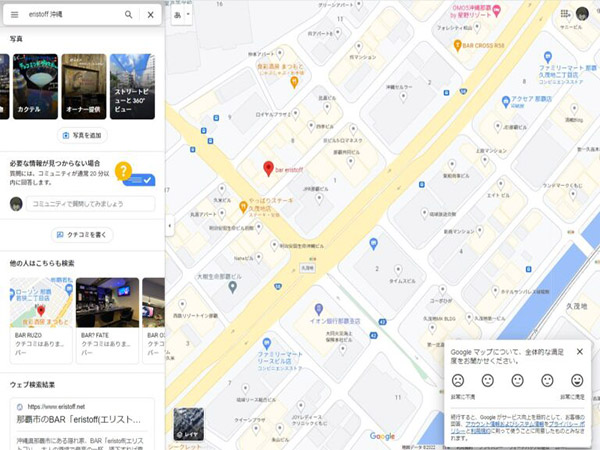Image resolution: width=600 pixels, height=450 pixels.
Task: Open input language dropdown 'あ'
Action: 180,17
